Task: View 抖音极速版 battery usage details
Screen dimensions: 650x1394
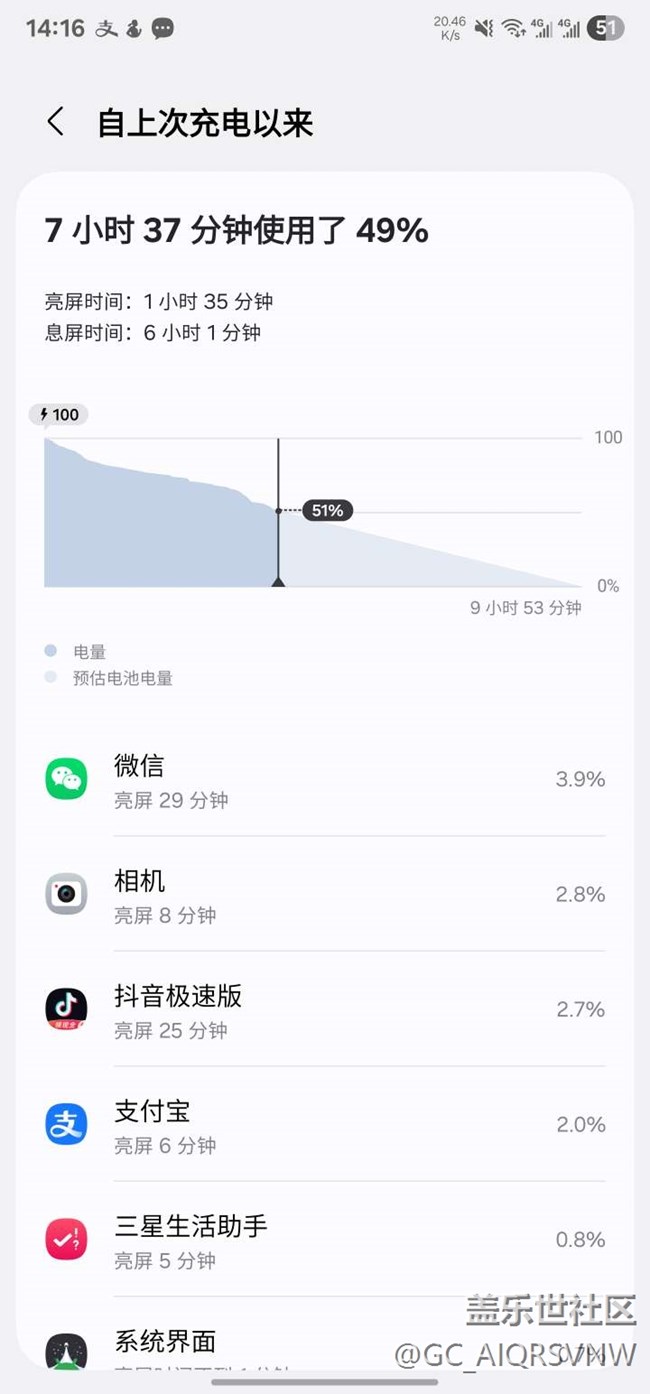Action: pyautogui.click(x=324, y=1010)
